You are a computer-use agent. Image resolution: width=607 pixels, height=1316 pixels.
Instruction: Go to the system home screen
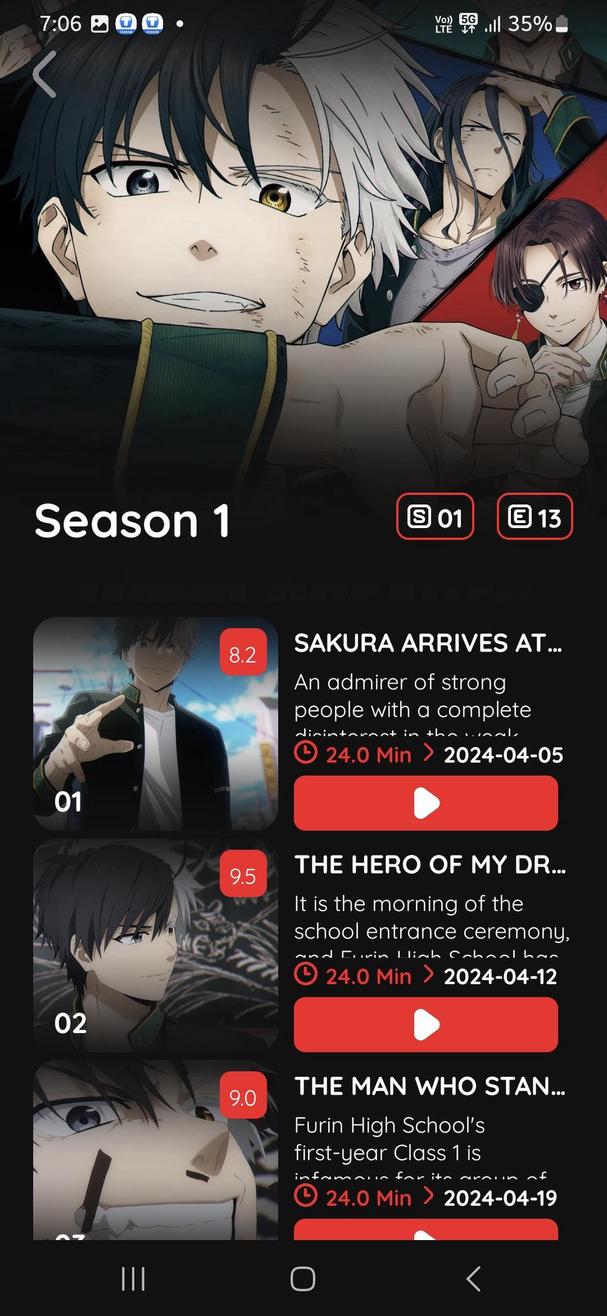(303, 1278)
